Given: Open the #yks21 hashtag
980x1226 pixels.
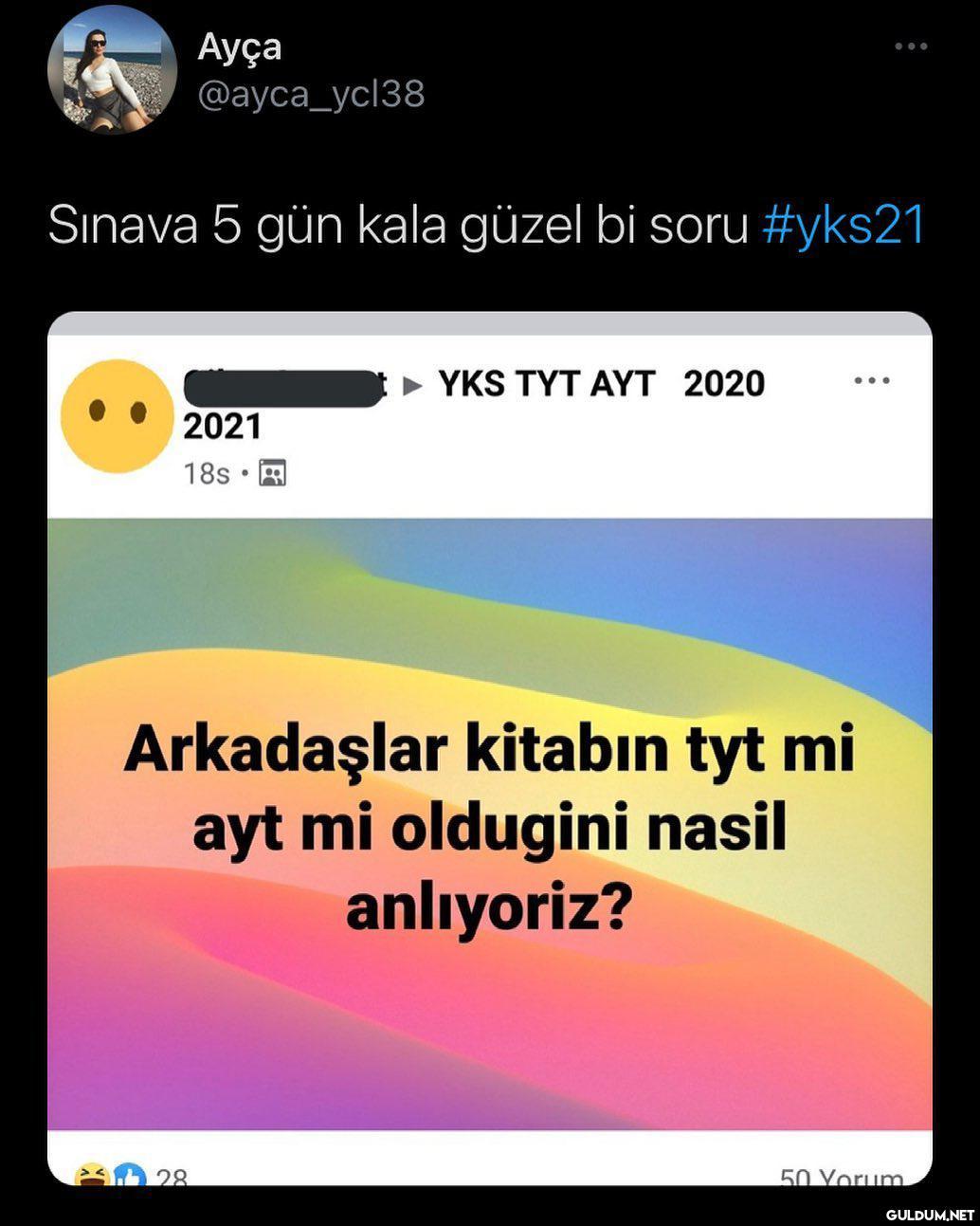Looking at the screenshot, I should click(x=843, y=225).
